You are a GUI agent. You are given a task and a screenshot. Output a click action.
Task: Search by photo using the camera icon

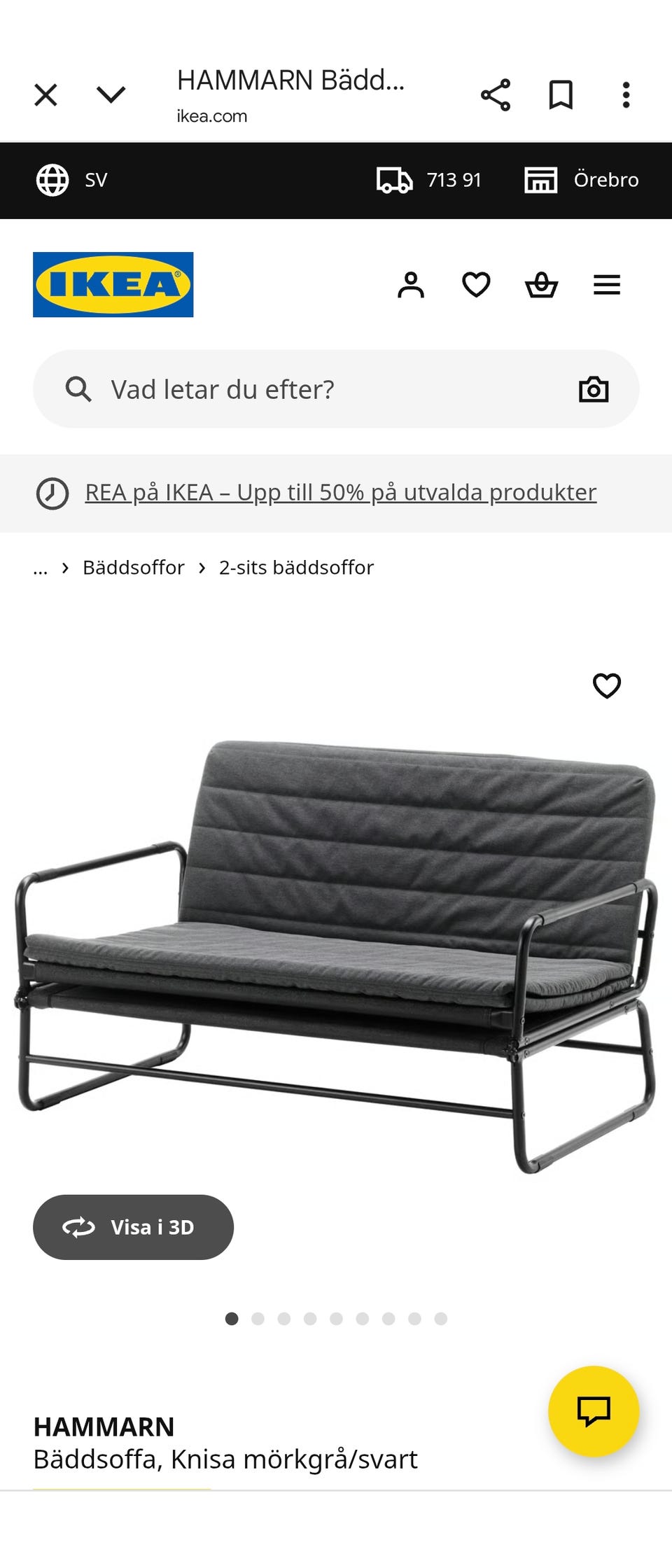(594, 389)
